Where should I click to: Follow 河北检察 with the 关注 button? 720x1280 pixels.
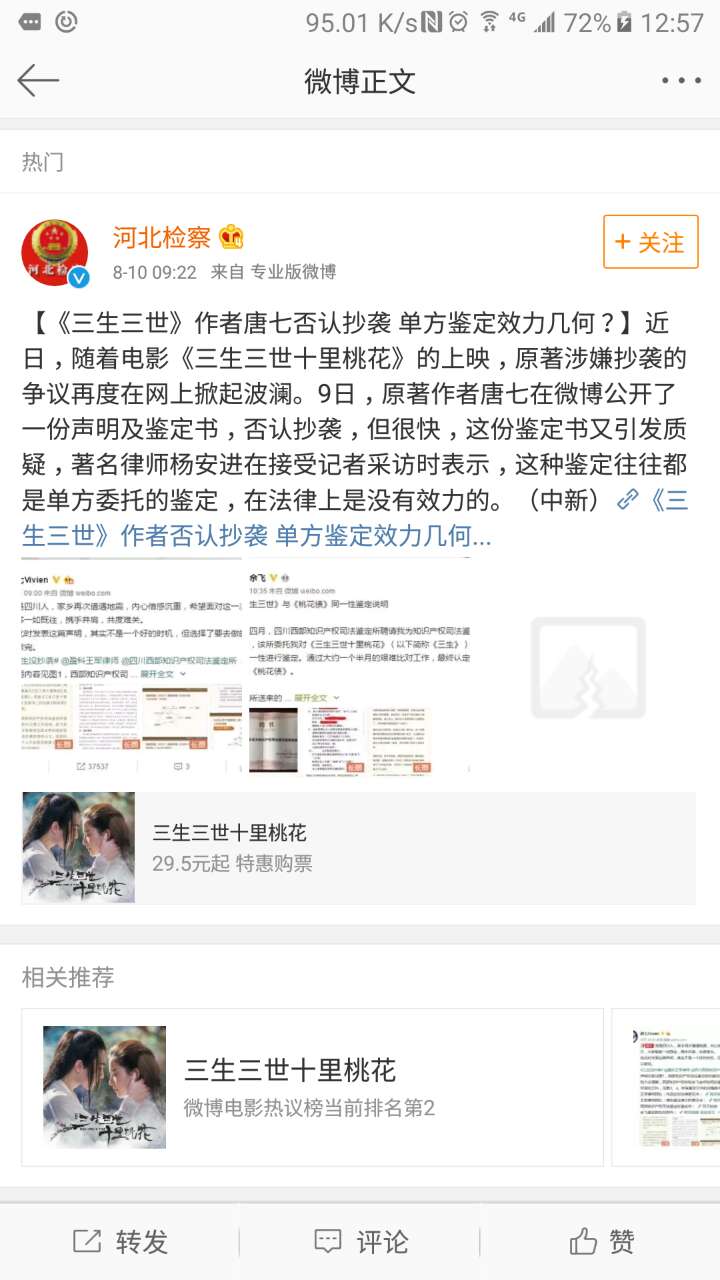point(650,242)
